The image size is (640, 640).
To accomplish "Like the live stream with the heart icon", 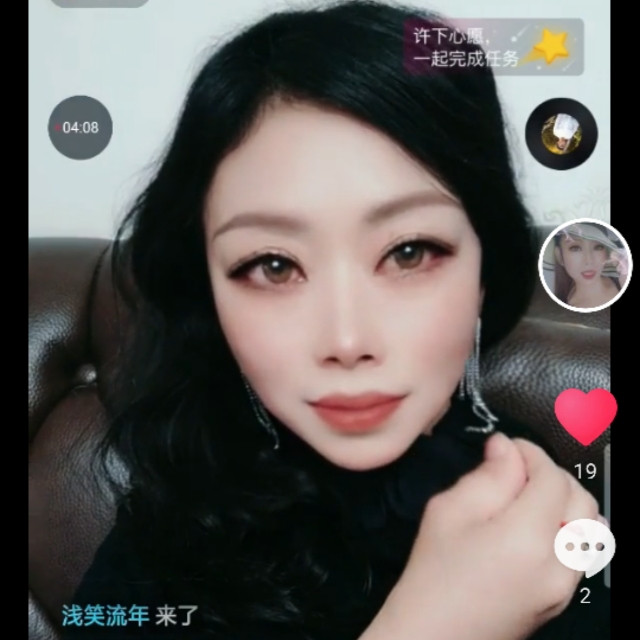I will [586, 417].
